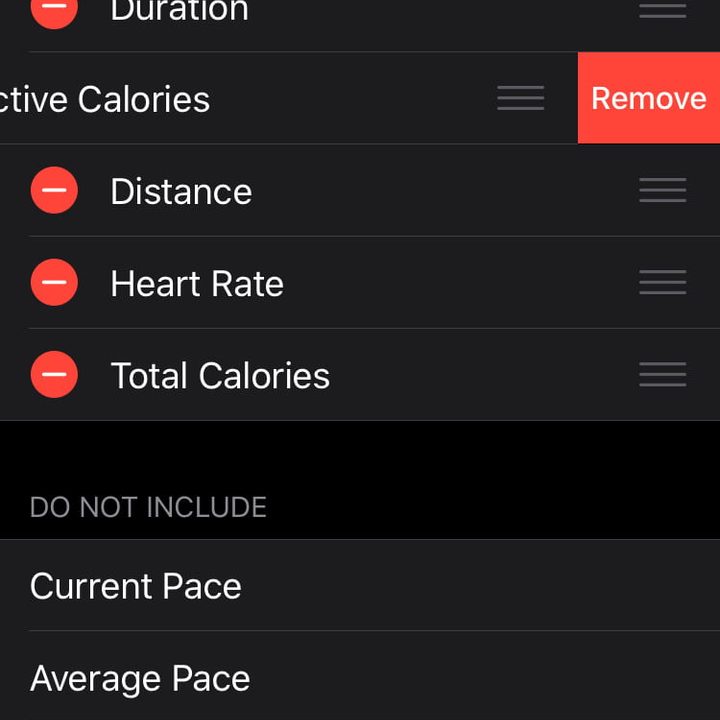Viewport: 720px width, 720px height.
Task: Select Average Pace from Do Not Include
Action: 140,678
